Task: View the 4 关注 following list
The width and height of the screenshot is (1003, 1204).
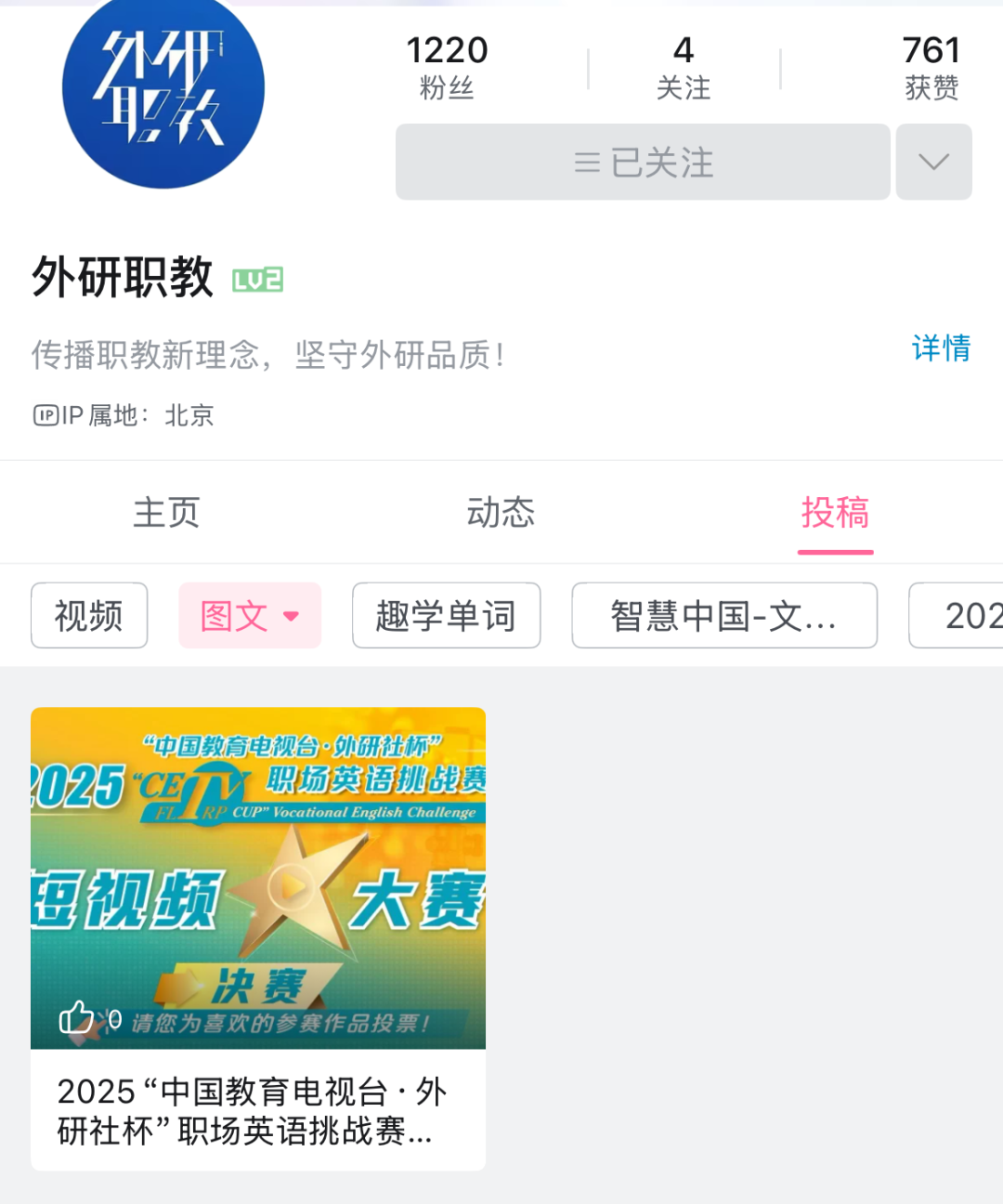Action: tap(684, 67)
